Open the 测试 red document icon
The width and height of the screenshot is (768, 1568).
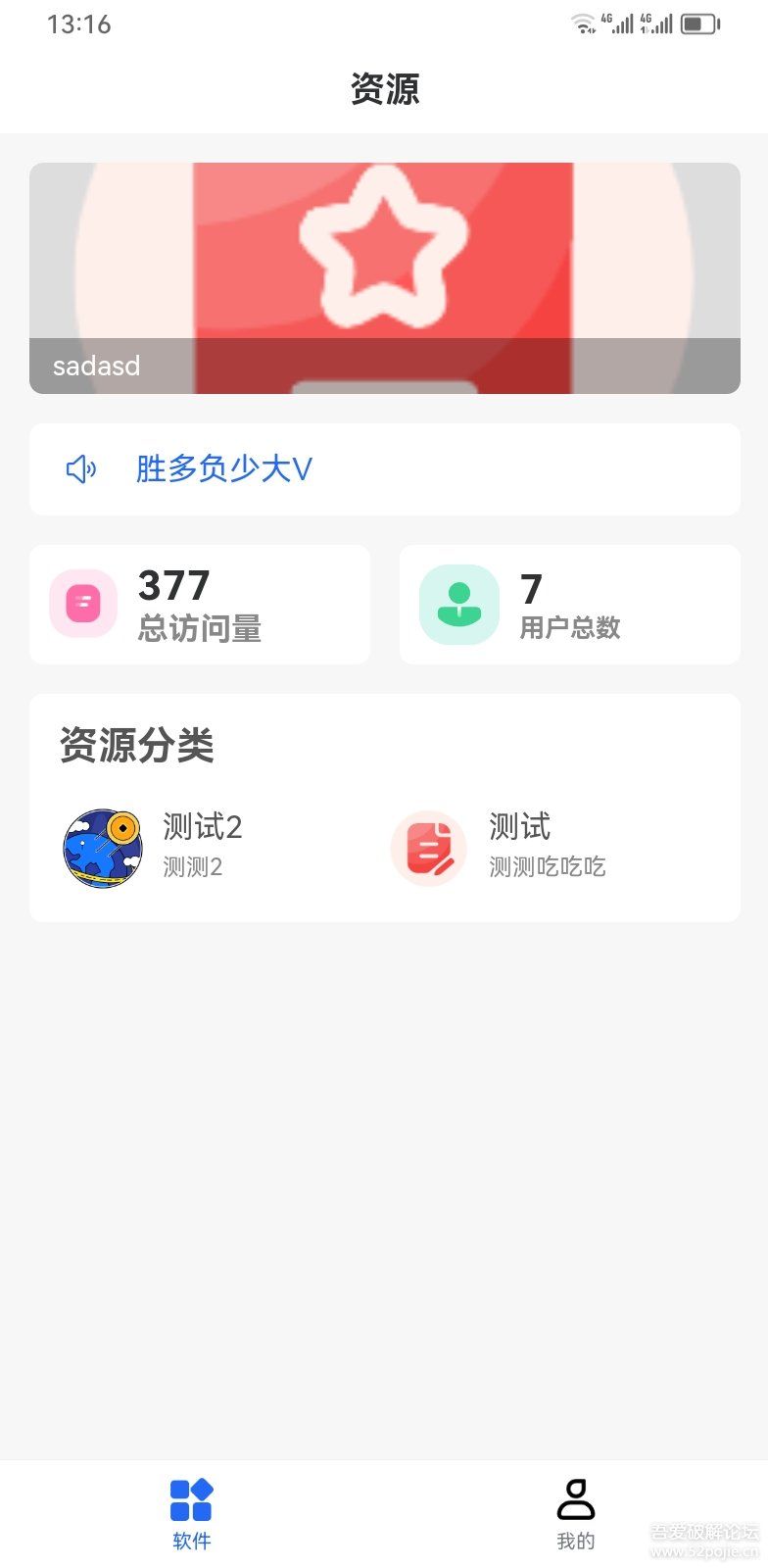pos(428,848)
